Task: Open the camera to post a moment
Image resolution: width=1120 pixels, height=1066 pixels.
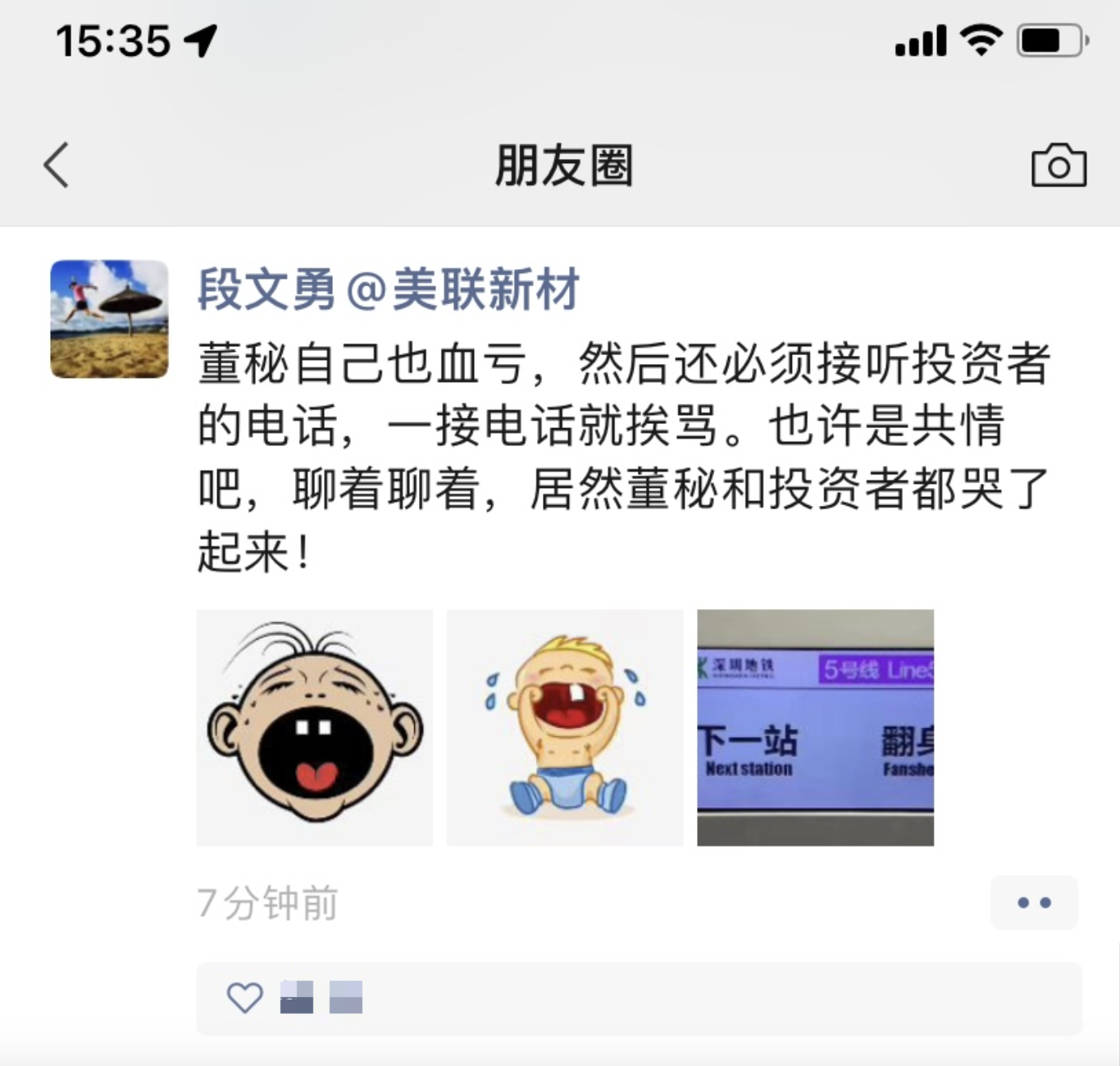Action: click(1059, 166)
